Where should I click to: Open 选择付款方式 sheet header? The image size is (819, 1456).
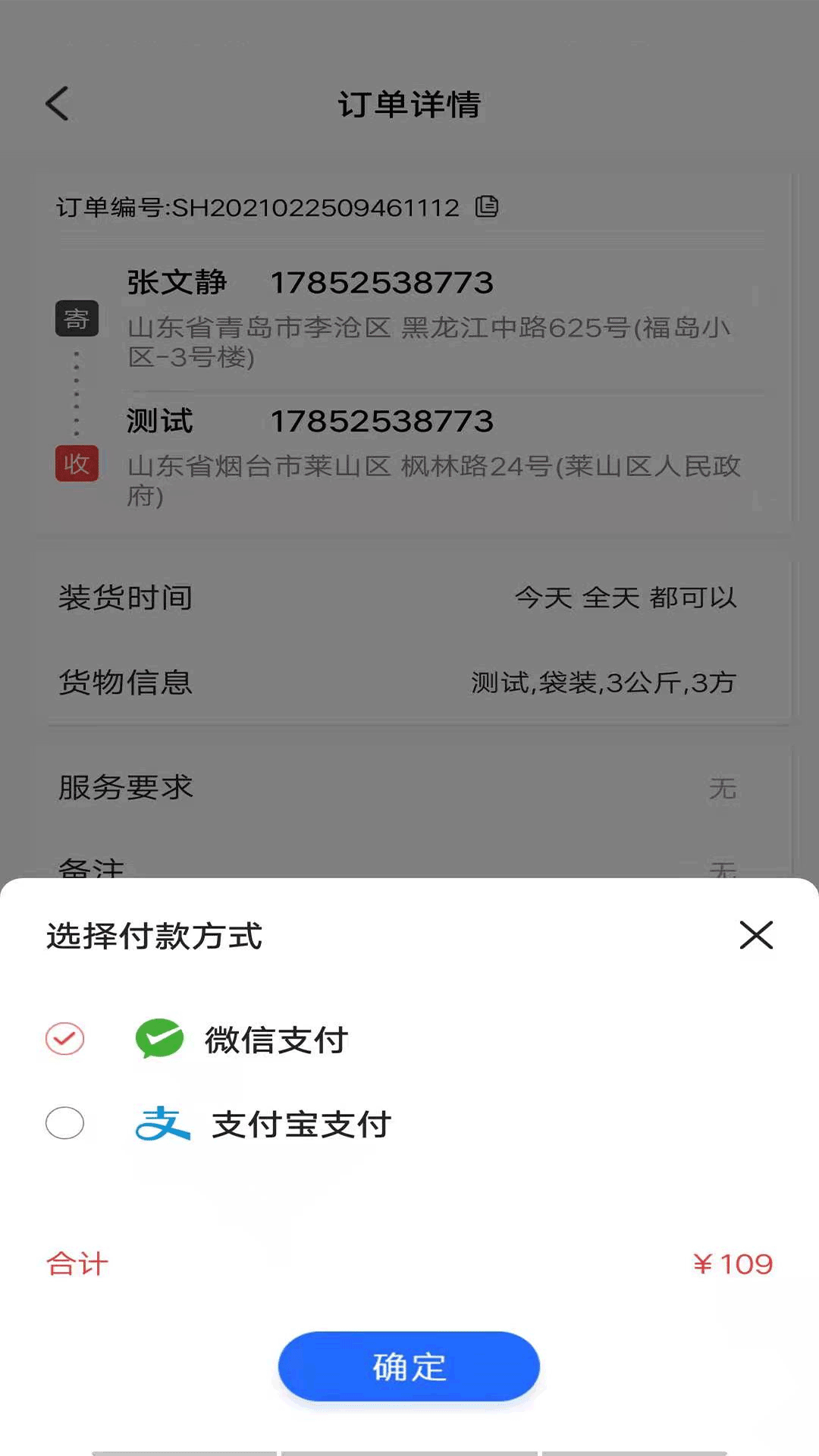152,938
